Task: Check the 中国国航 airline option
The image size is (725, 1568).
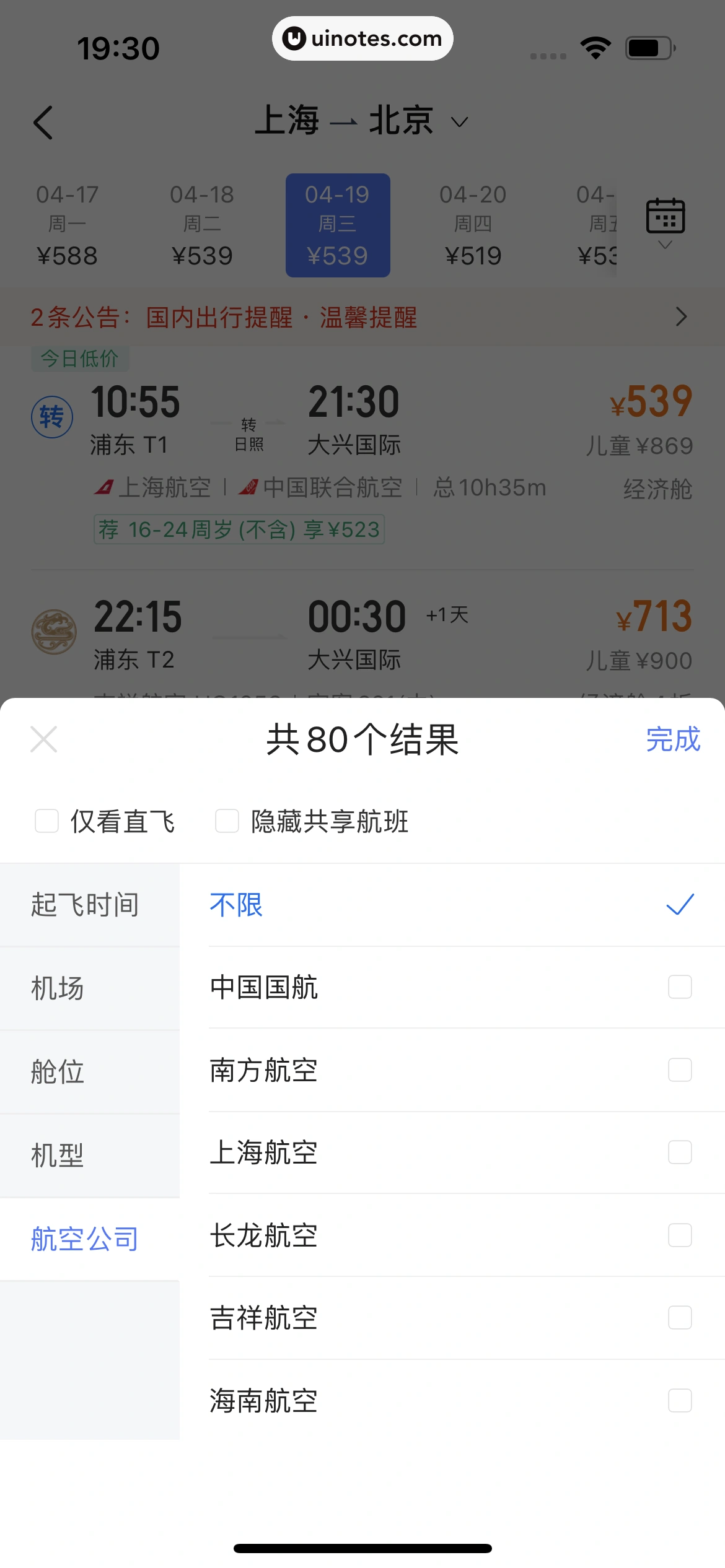Action: point(680,987)
